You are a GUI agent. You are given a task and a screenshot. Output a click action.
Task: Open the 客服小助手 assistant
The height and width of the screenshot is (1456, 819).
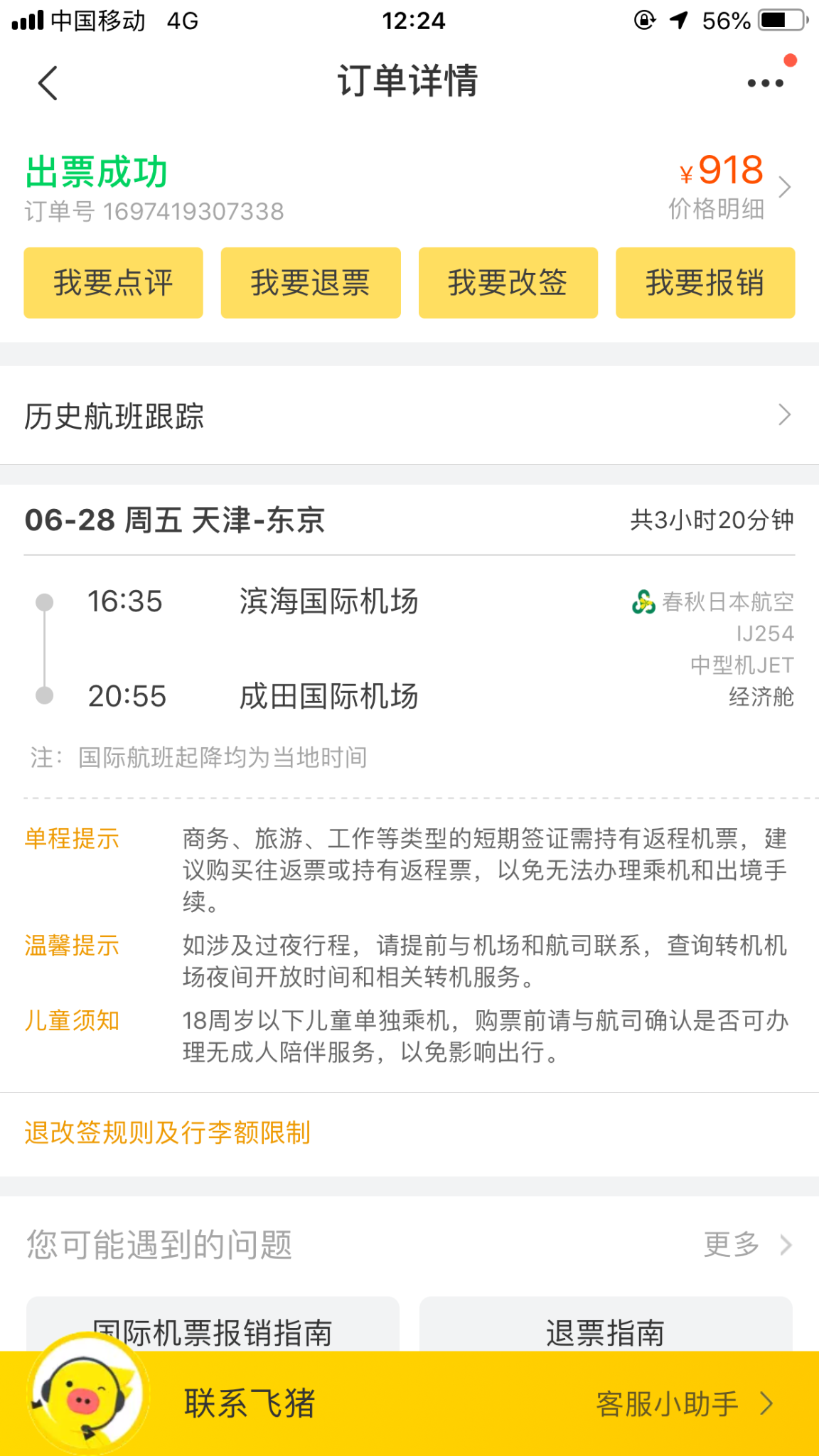click(x=682, y=1404)
